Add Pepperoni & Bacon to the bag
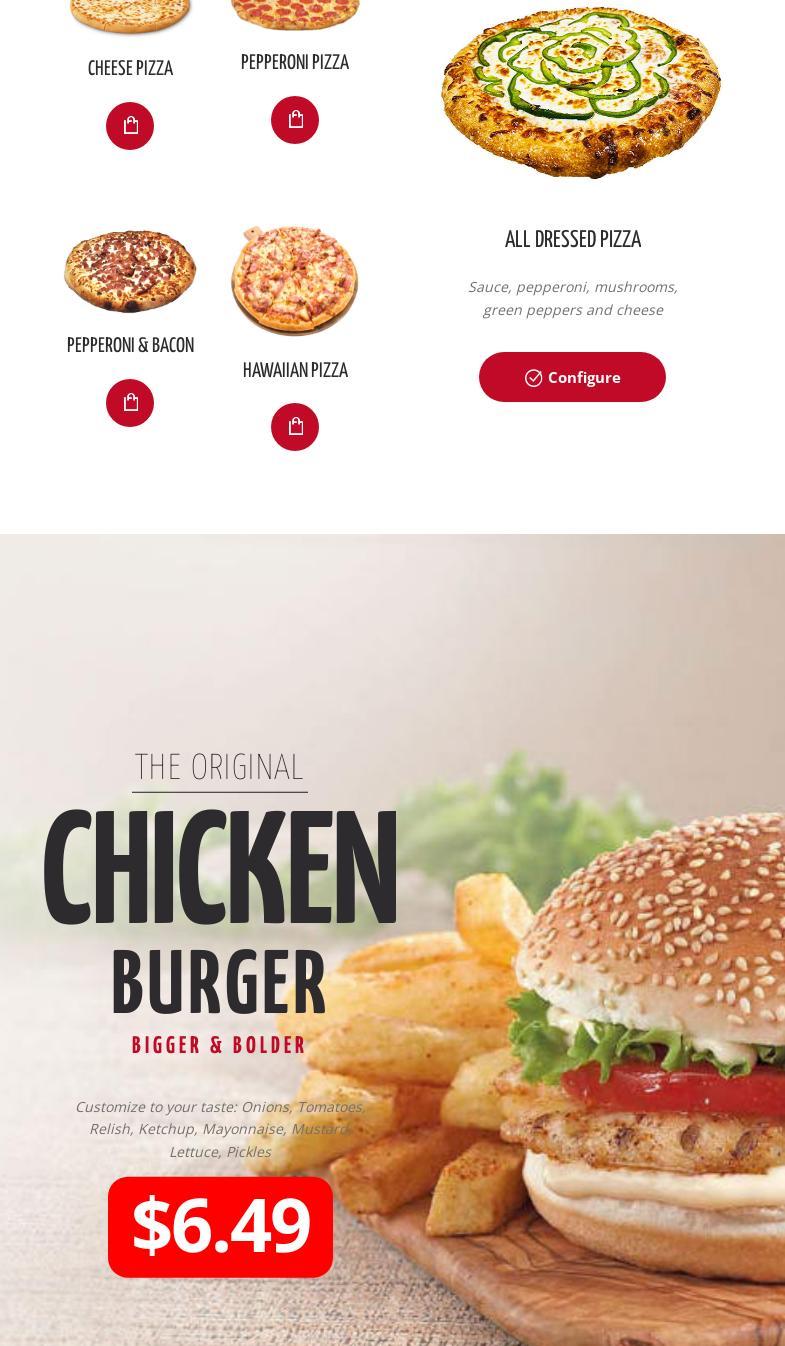 (130, 403)
